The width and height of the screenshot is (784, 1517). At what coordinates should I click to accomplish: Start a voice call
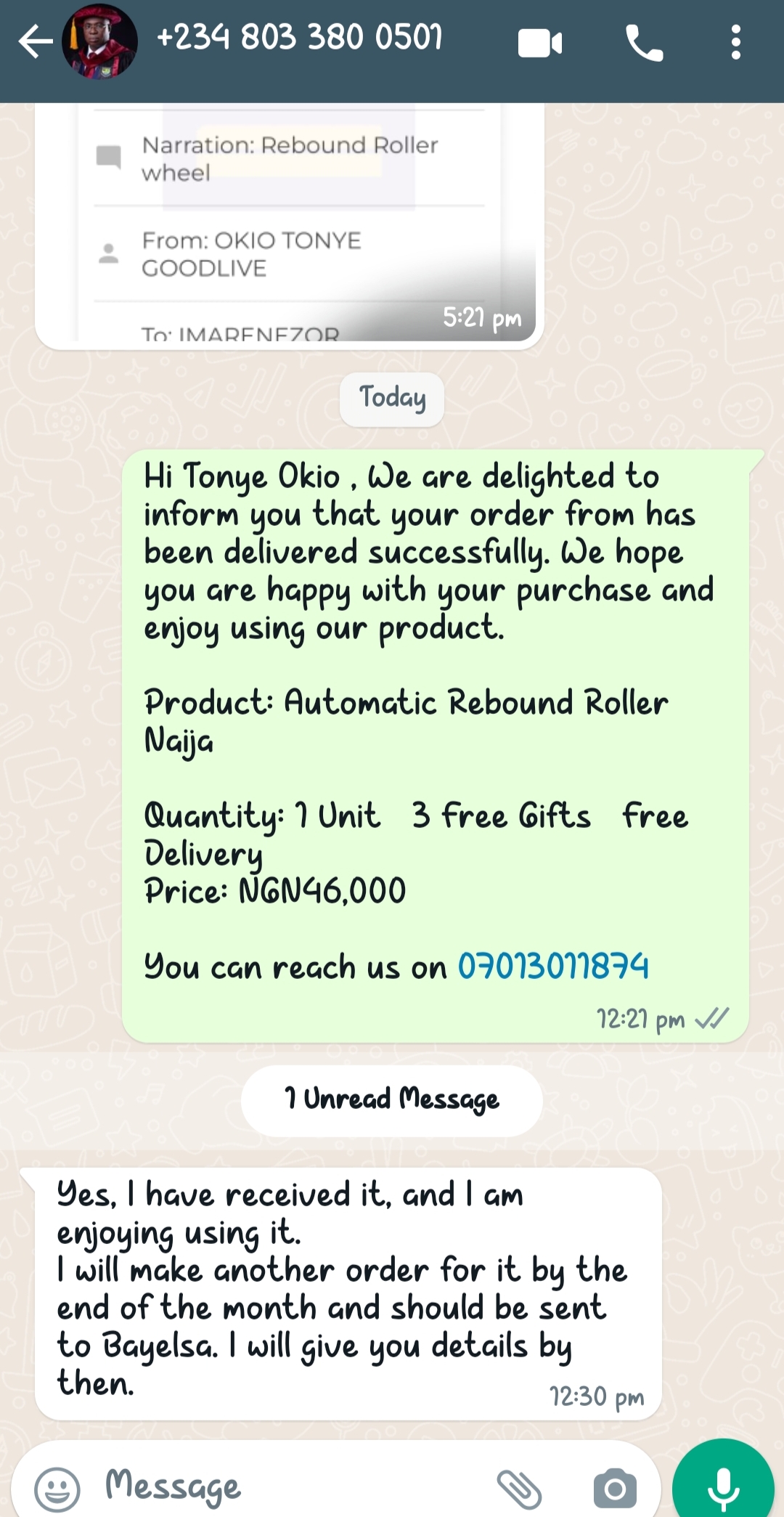[x=644, y=44]
